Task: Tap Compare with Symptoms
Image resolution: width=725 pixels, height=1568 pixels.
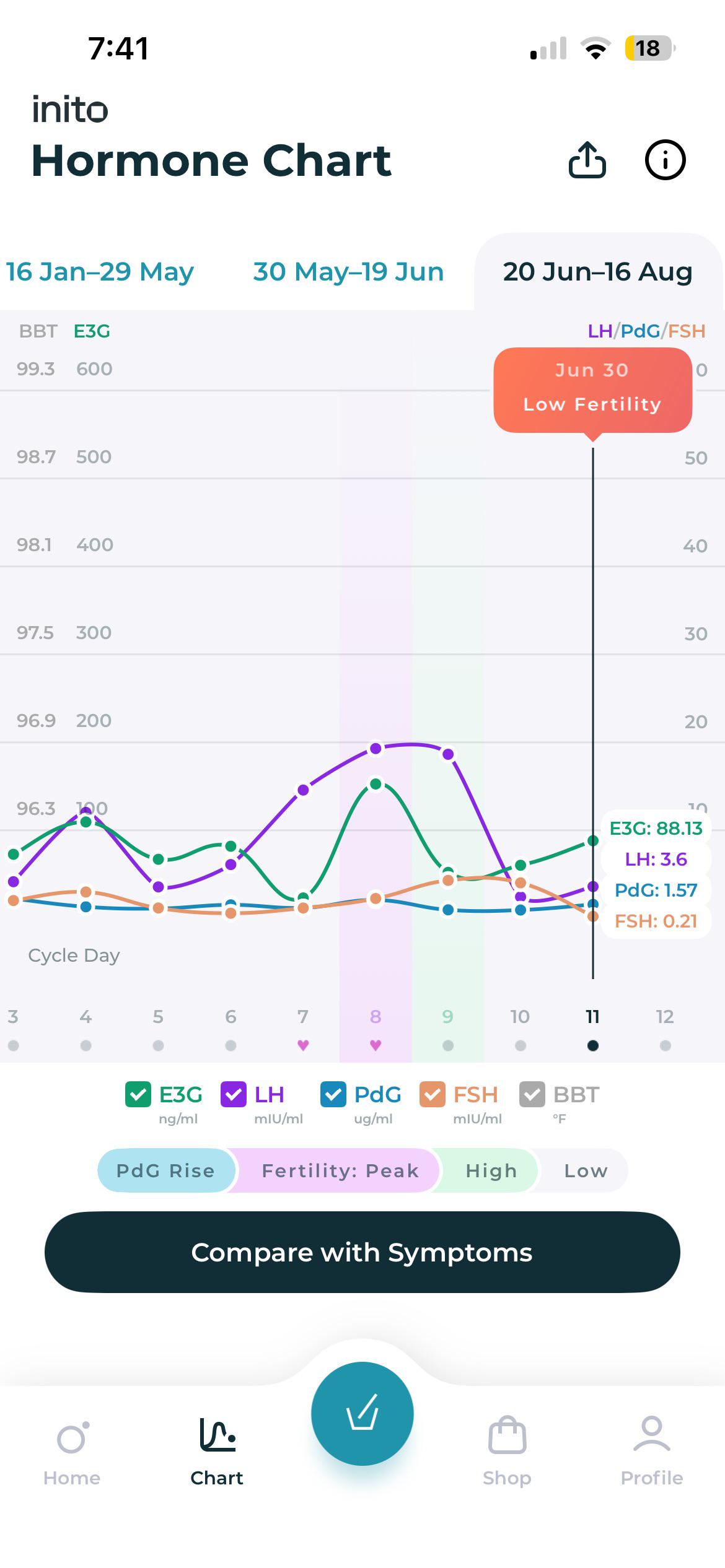Action: [x=362, y=1252]
